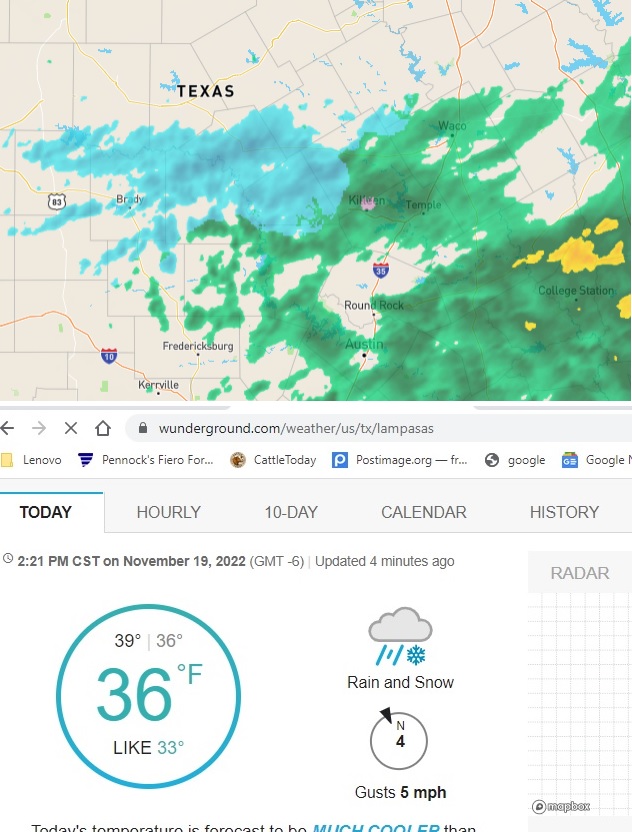632x832 pixels.
Task: Open the Lenovo bookmark
Action: [34, 460]
